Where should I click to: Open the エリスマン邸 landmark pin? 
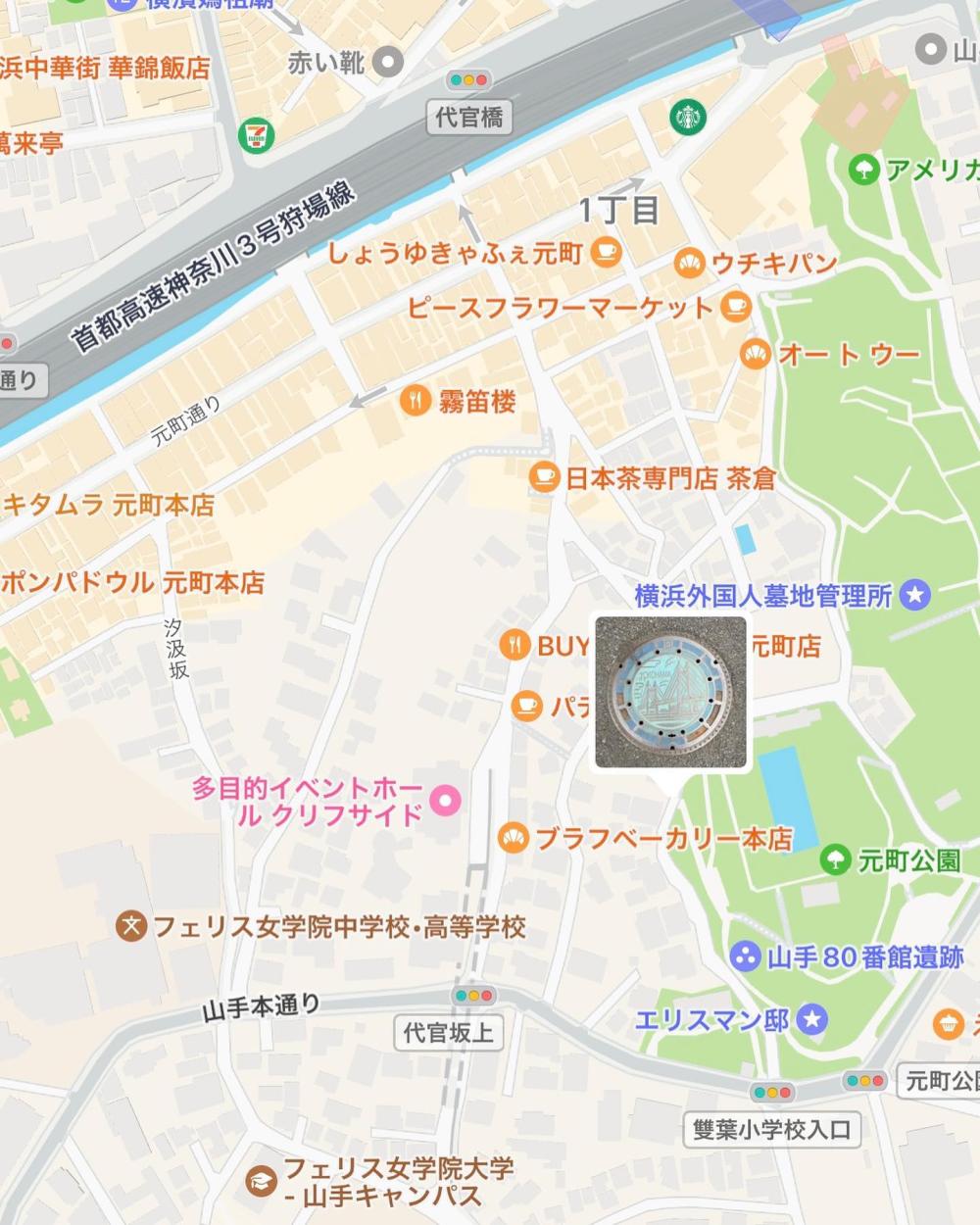pyautogui.click(x=811, y=1019)
